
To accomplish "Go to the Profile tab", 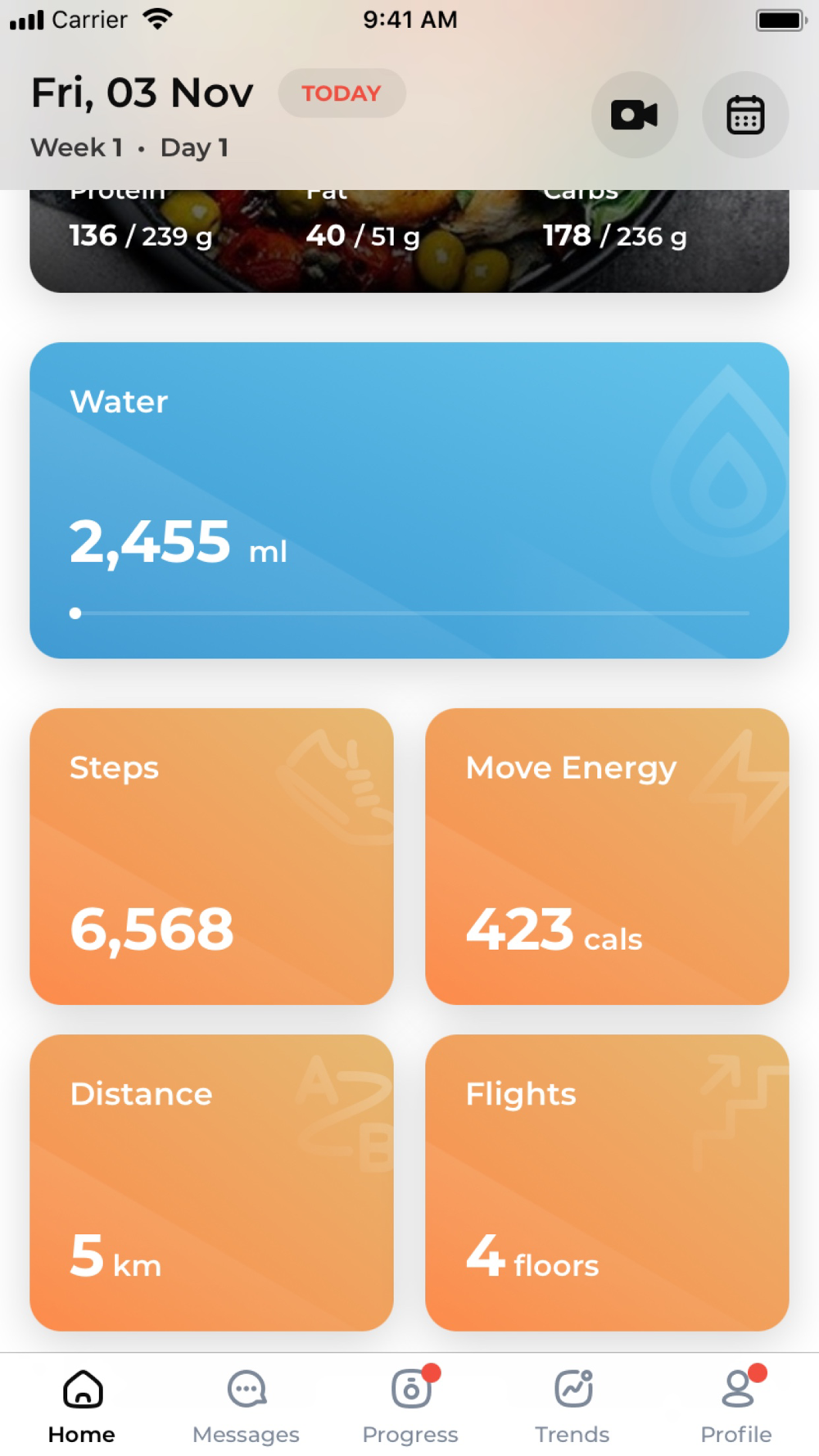I will 736,1406.
